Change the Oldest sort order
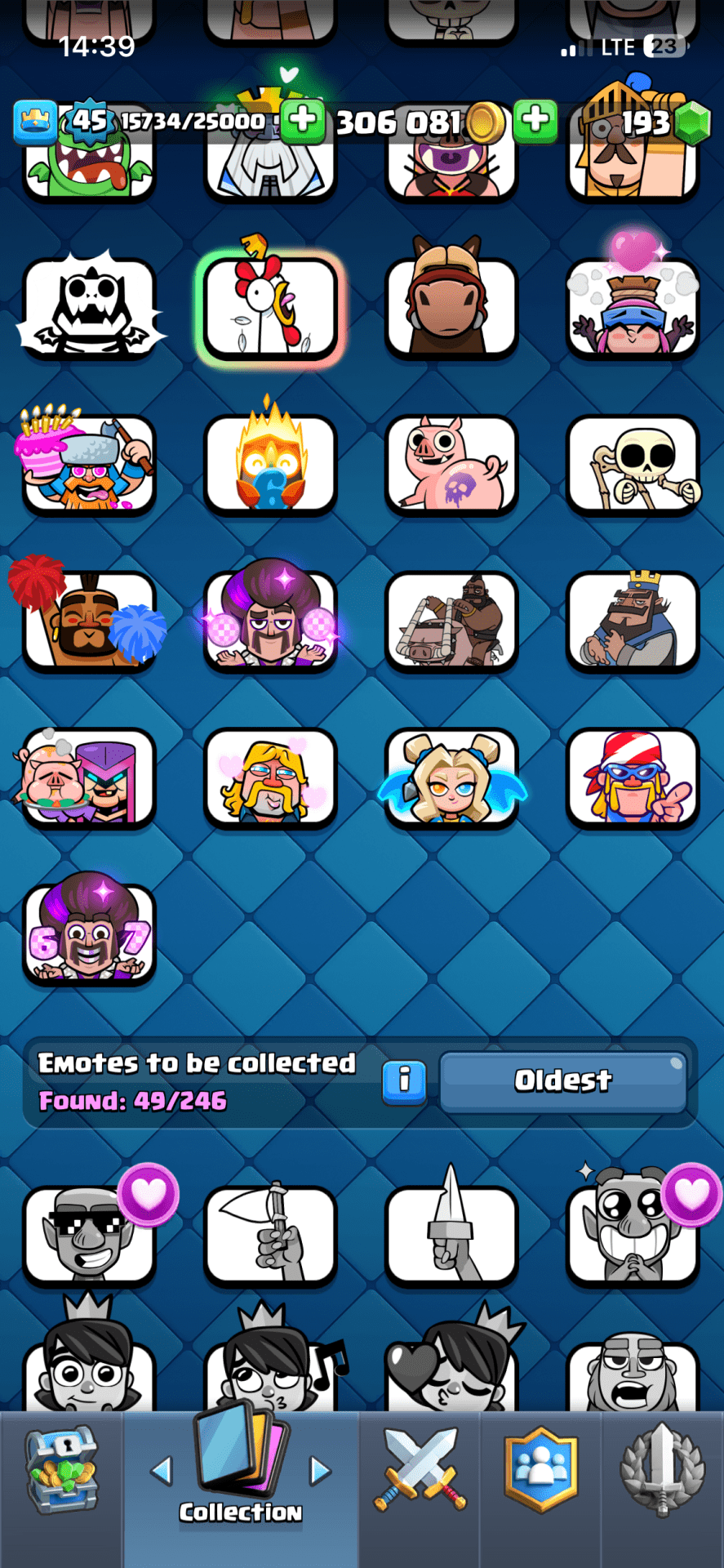 [x=563, y=1081]
